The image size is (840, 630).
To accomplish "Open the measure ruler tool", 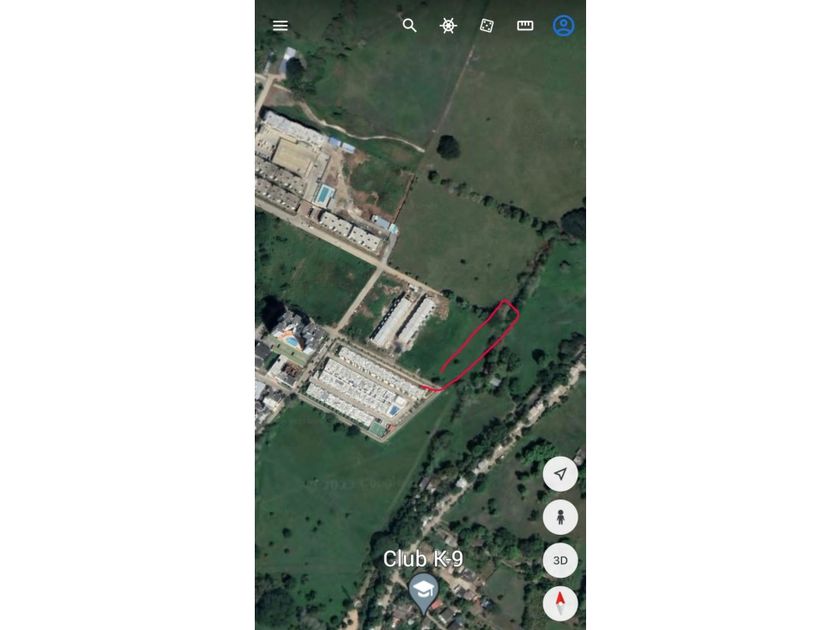I will [525, 25].
